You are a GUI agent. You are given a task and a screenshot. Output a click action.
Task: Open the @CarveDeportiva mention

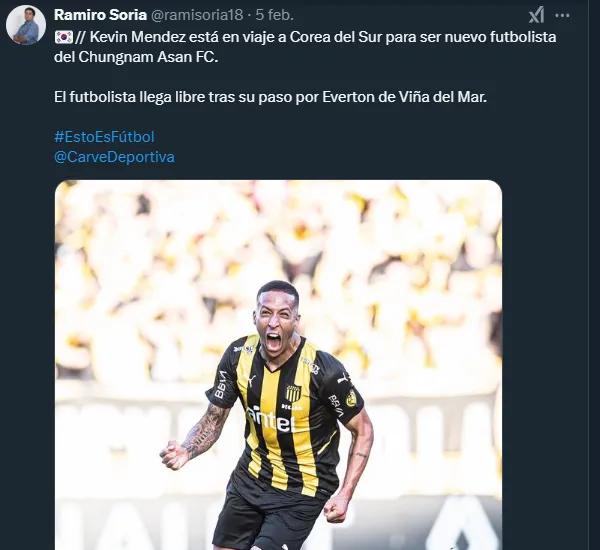113,157
